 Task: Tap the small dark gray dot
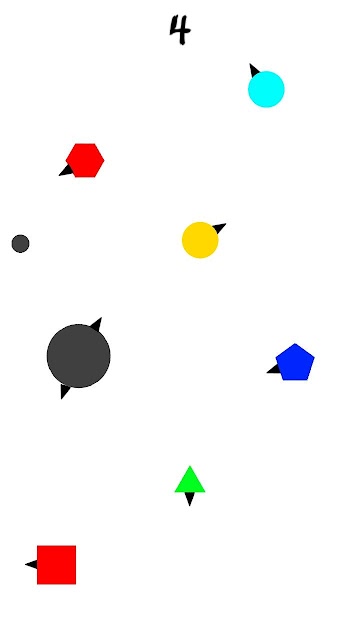click(20, 244)
